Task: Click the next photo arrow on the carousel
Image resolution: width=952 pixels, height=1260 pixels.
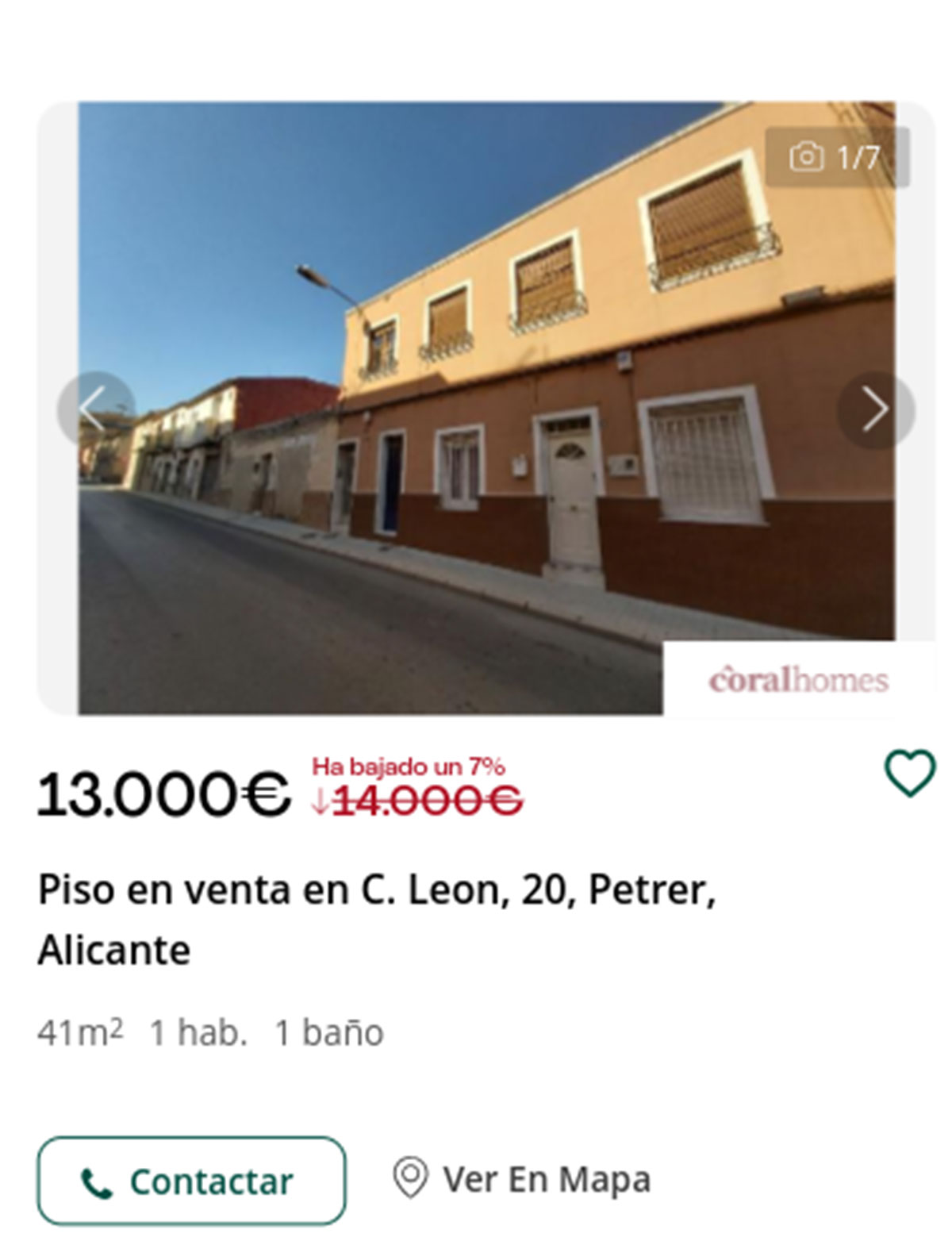Action: pos(876,407)
